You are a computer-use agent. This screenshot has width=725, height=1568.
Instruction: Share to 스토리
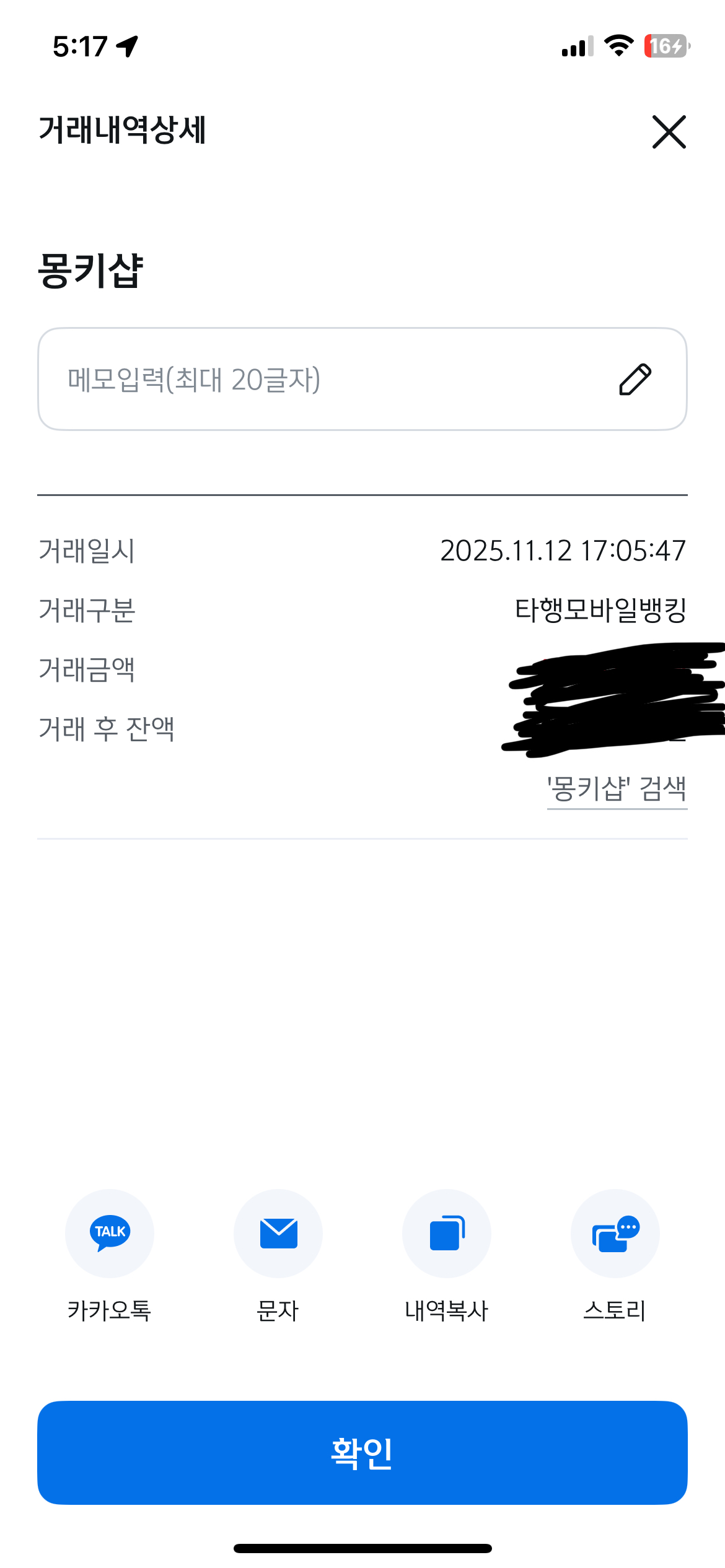pos(615,1234)
